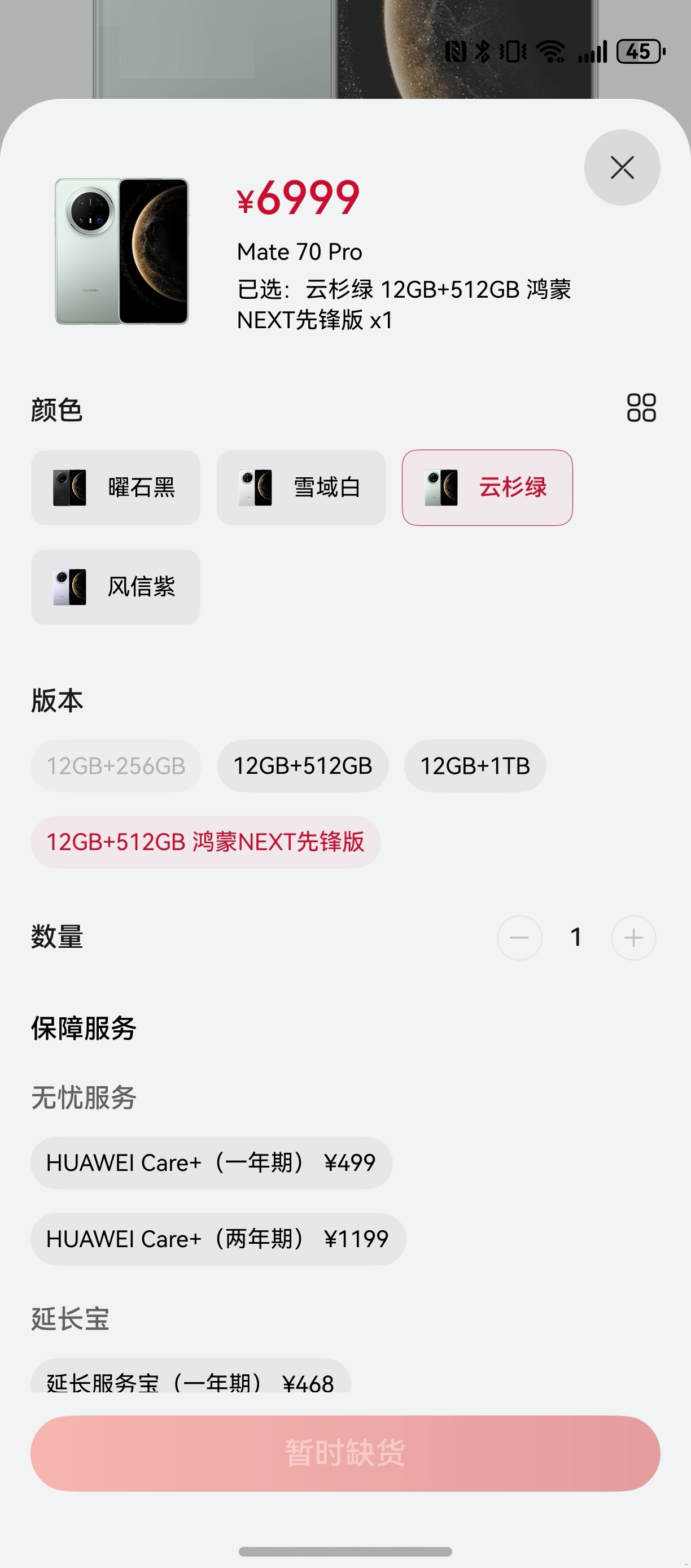691x1568 pixels.
Task: Close the product options sheet
Action: (x=622, y=167)
